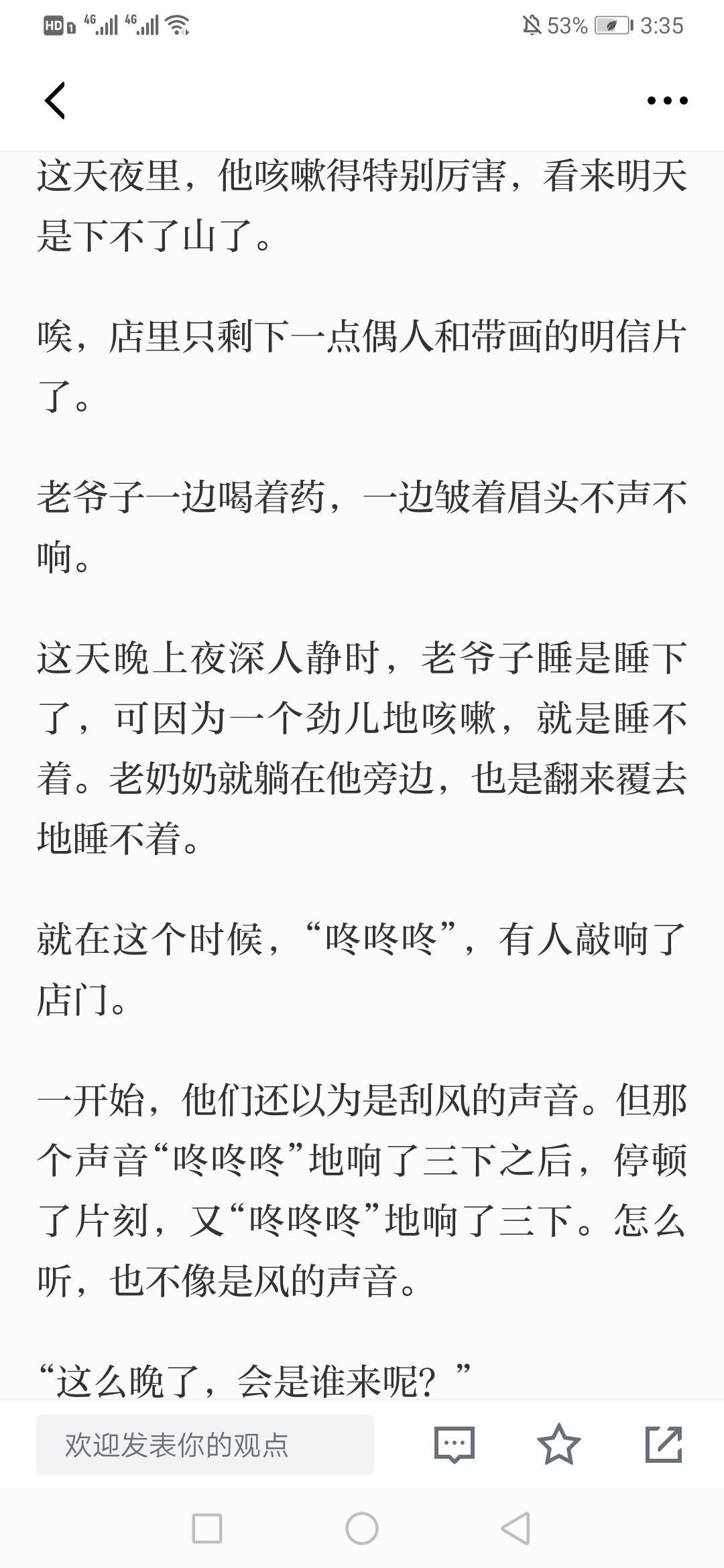Share the article via the share icon

point(664,1444)
